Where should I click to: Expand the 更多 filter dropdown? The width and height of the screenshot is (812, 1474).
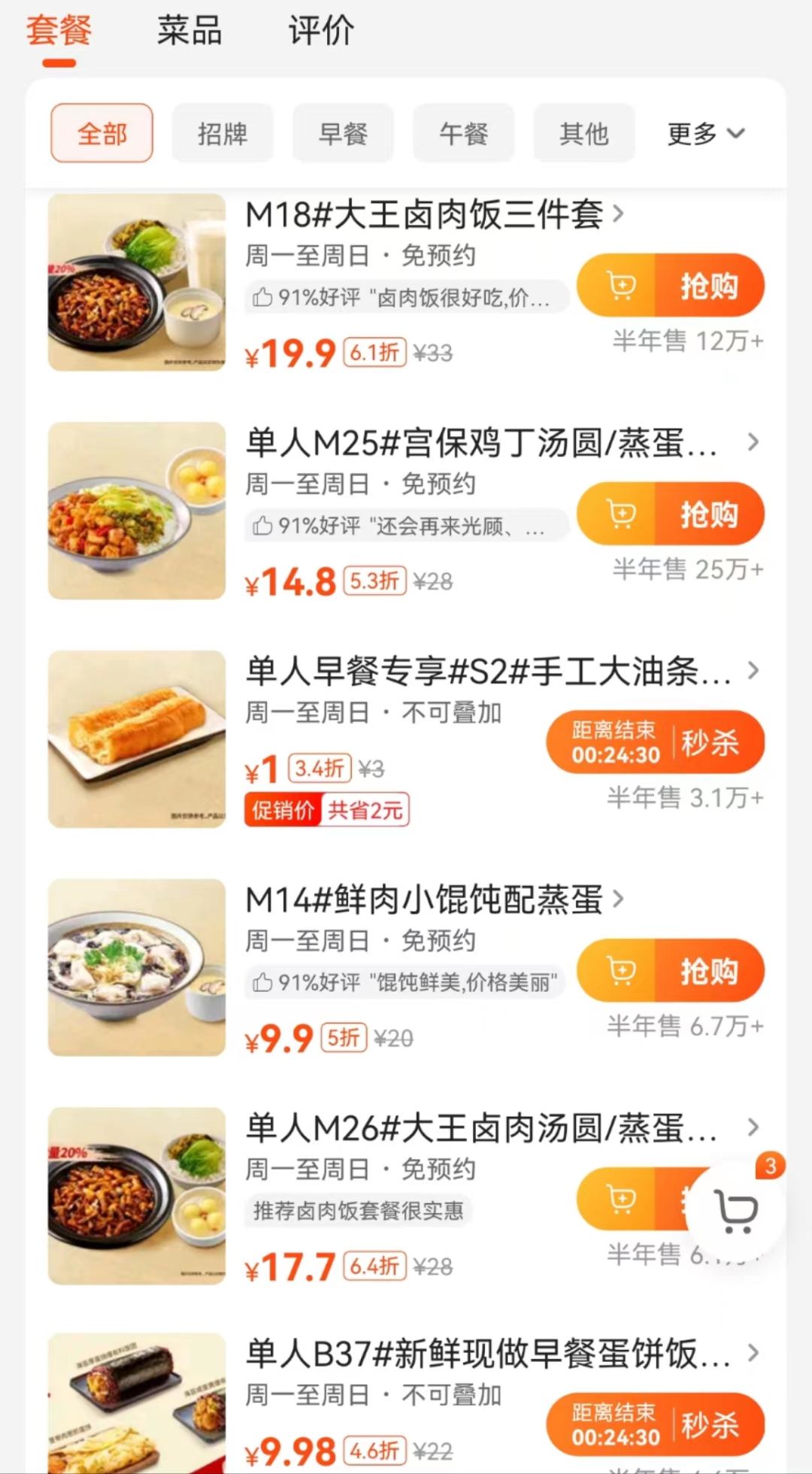click(705, 134)
